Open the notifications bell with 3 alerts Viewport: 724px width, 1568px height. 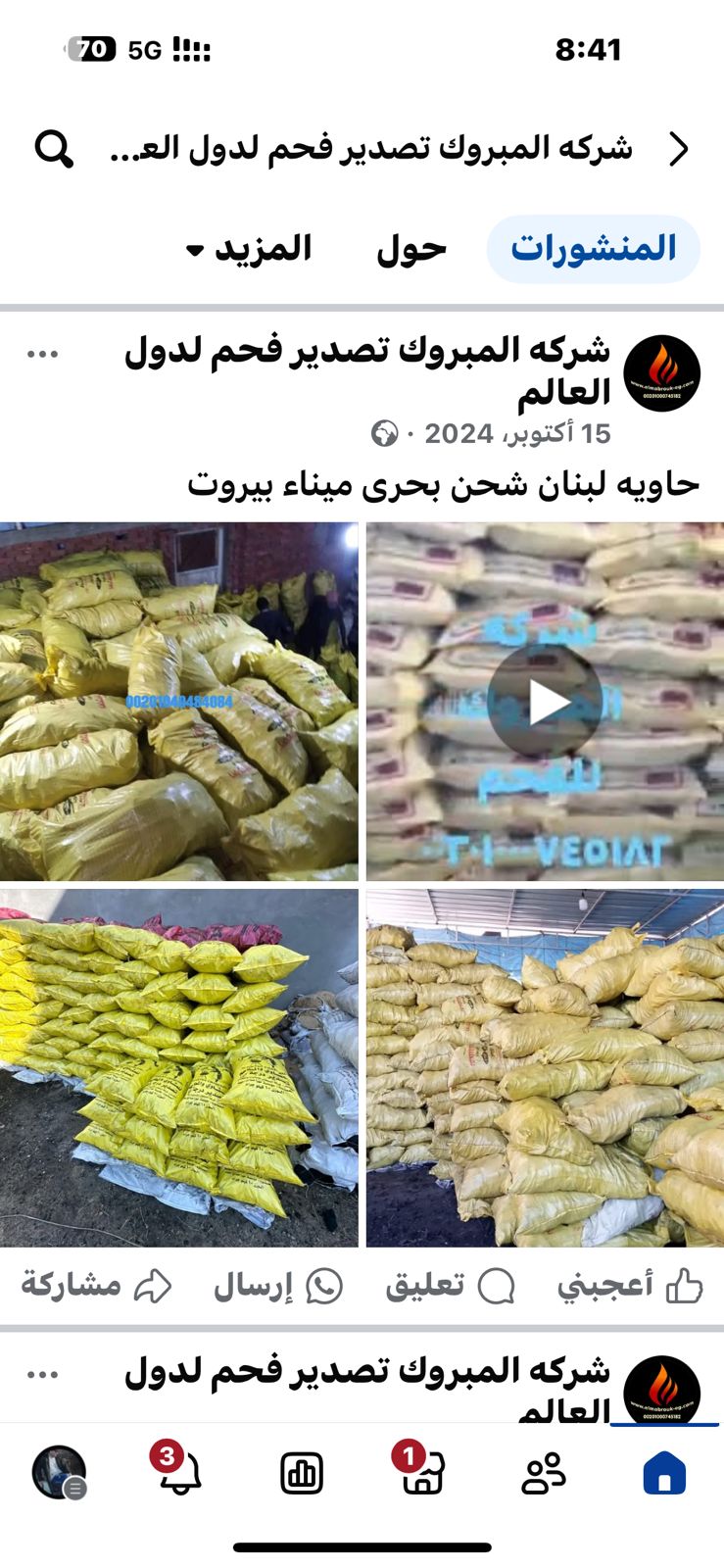pos(177,1470)
